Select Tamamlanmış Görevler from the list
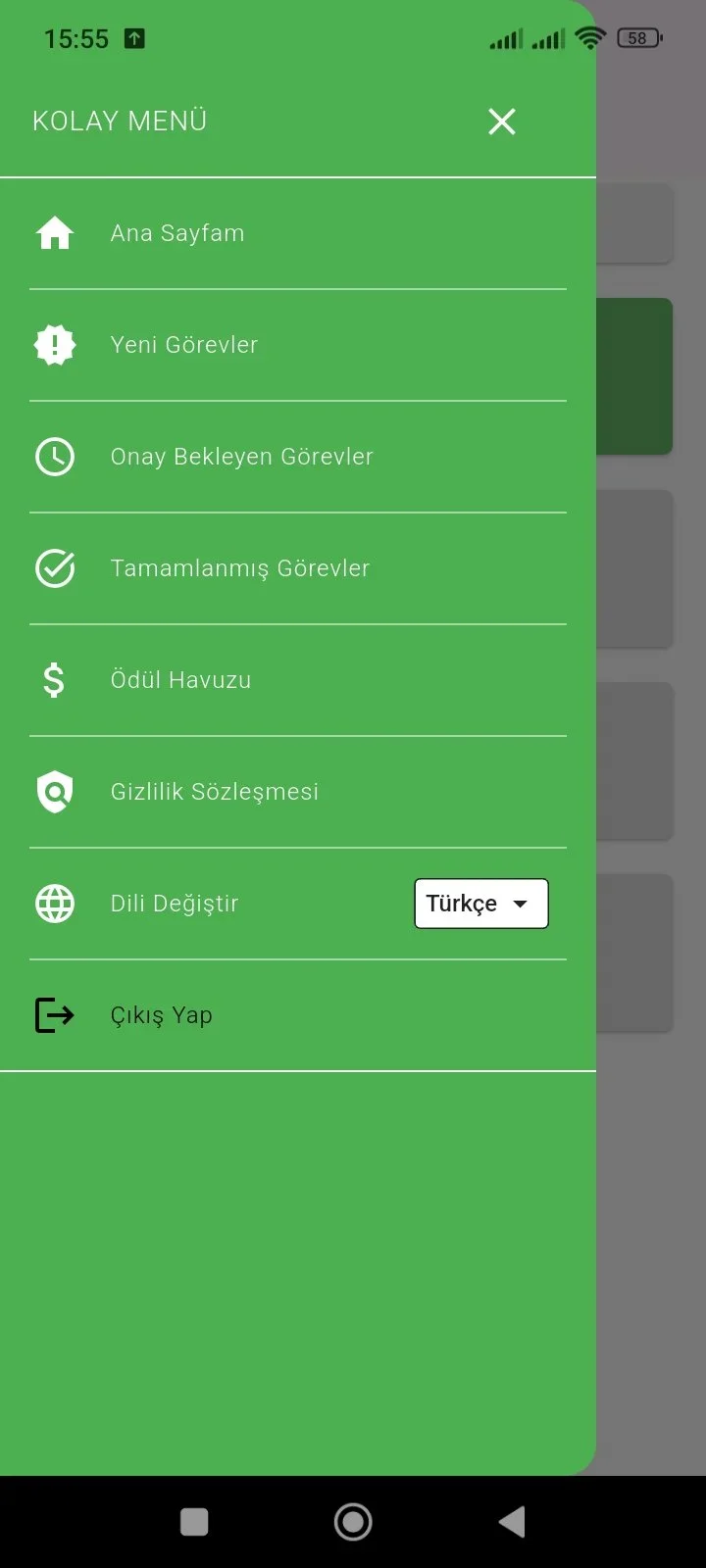Image resolution: width=706 pixels, height=1568 pixels. pyautogui.click(x=239, y=568)
